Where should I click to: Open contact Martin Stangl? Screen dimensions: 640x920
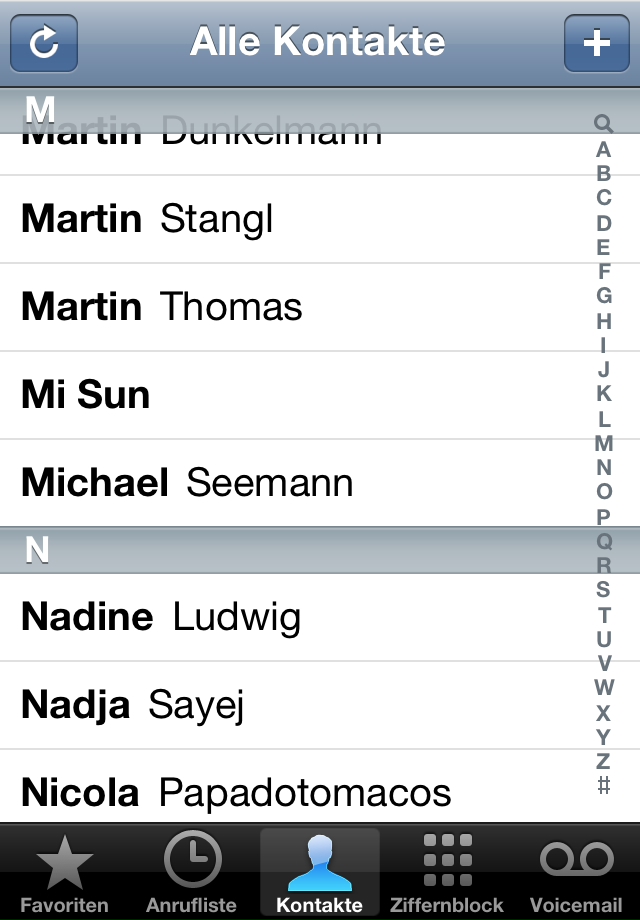tap(290, 220)
